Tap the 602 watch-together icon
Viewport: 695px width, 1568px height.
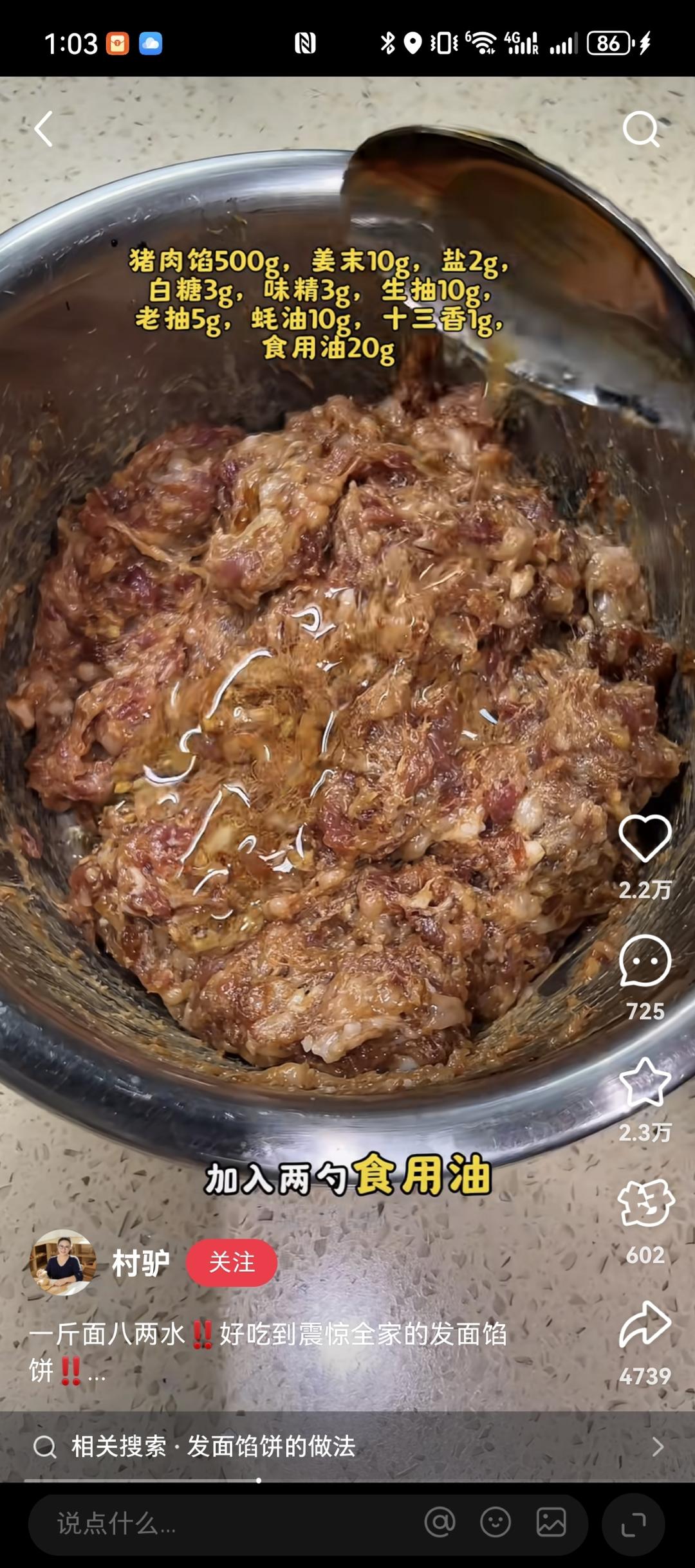645,1203
